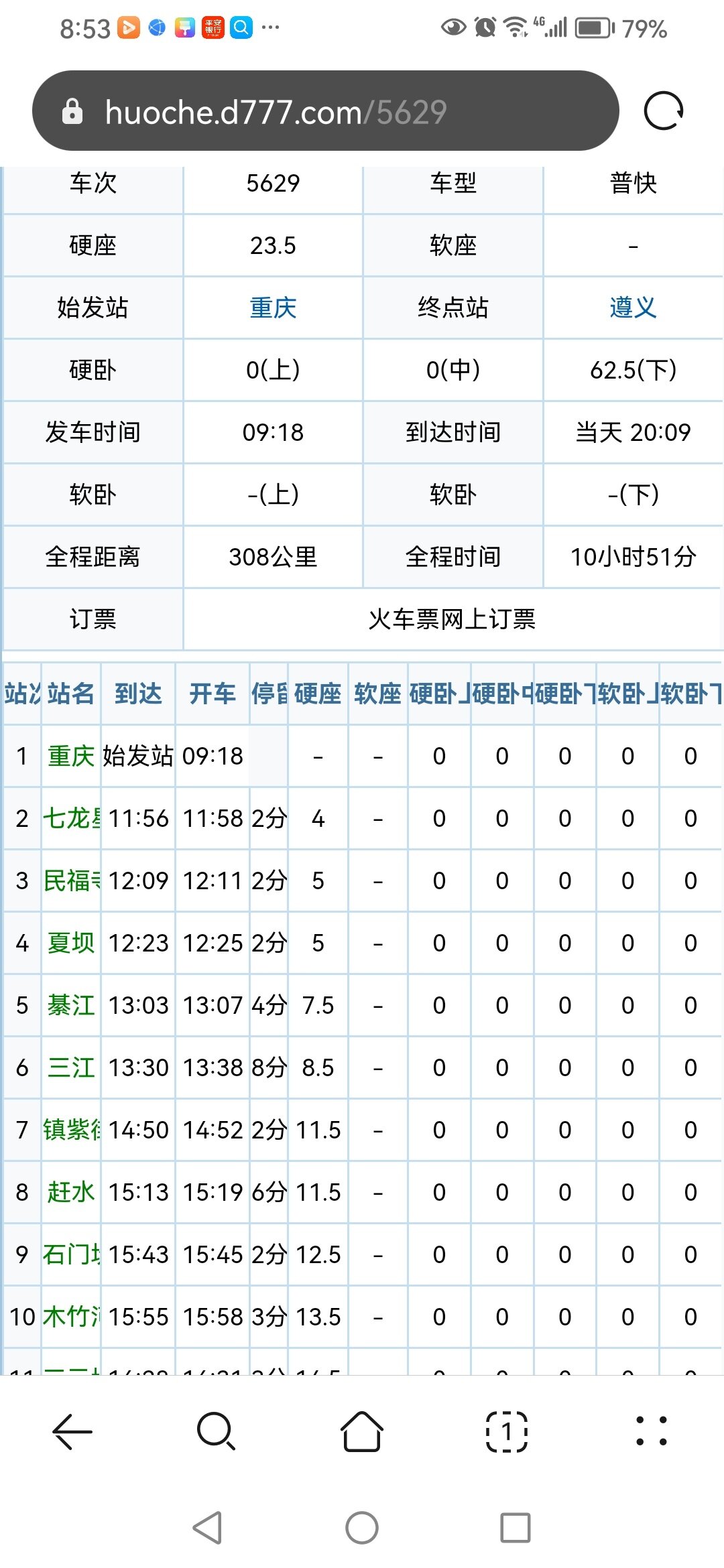
Task: Open 三江 station in the stop list
Action: [x=71, y=1067]
